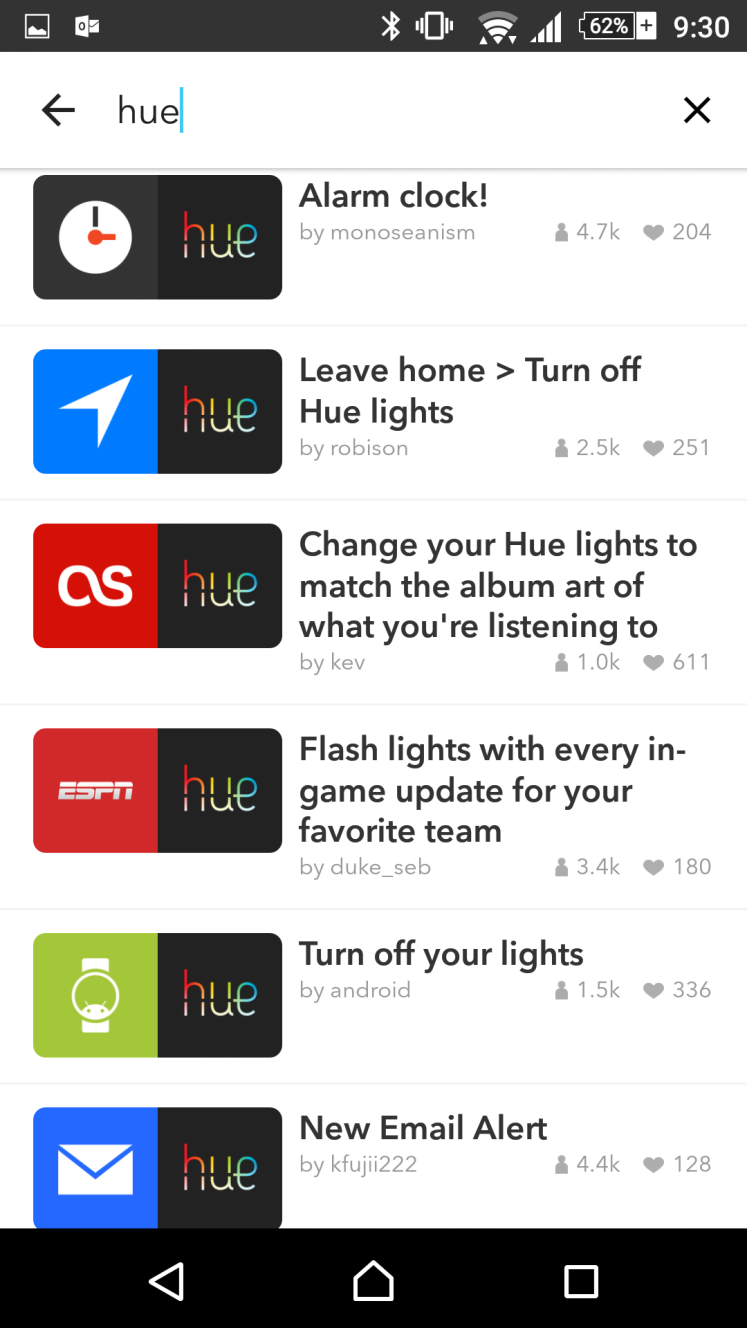Open Turn off your lights by android
747x1328 pixels.
point(373,996)
